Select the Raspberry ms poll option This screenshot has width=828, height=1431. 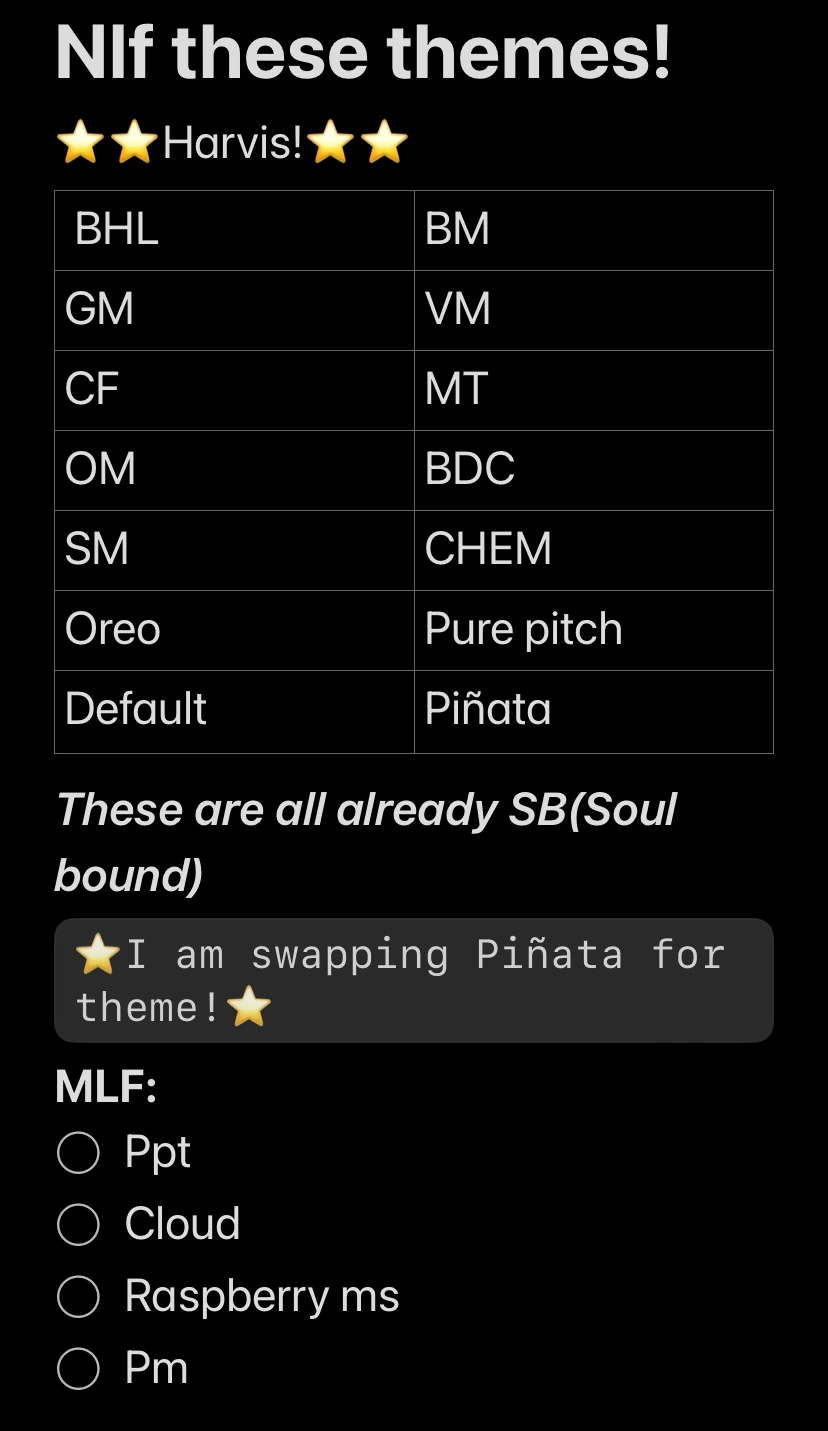(78, 1296)
